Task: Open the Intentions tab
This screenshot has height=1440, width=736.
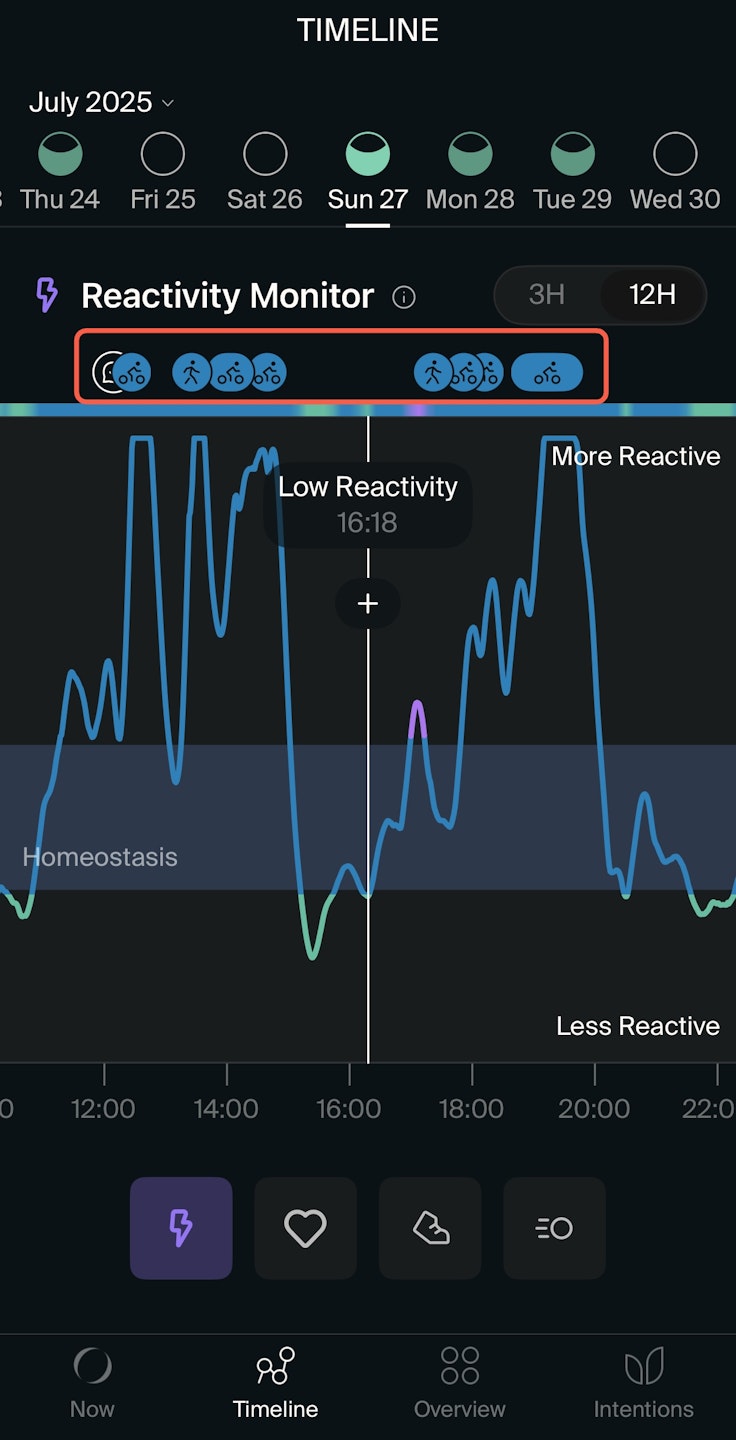Action: (x=643, y=1383)
